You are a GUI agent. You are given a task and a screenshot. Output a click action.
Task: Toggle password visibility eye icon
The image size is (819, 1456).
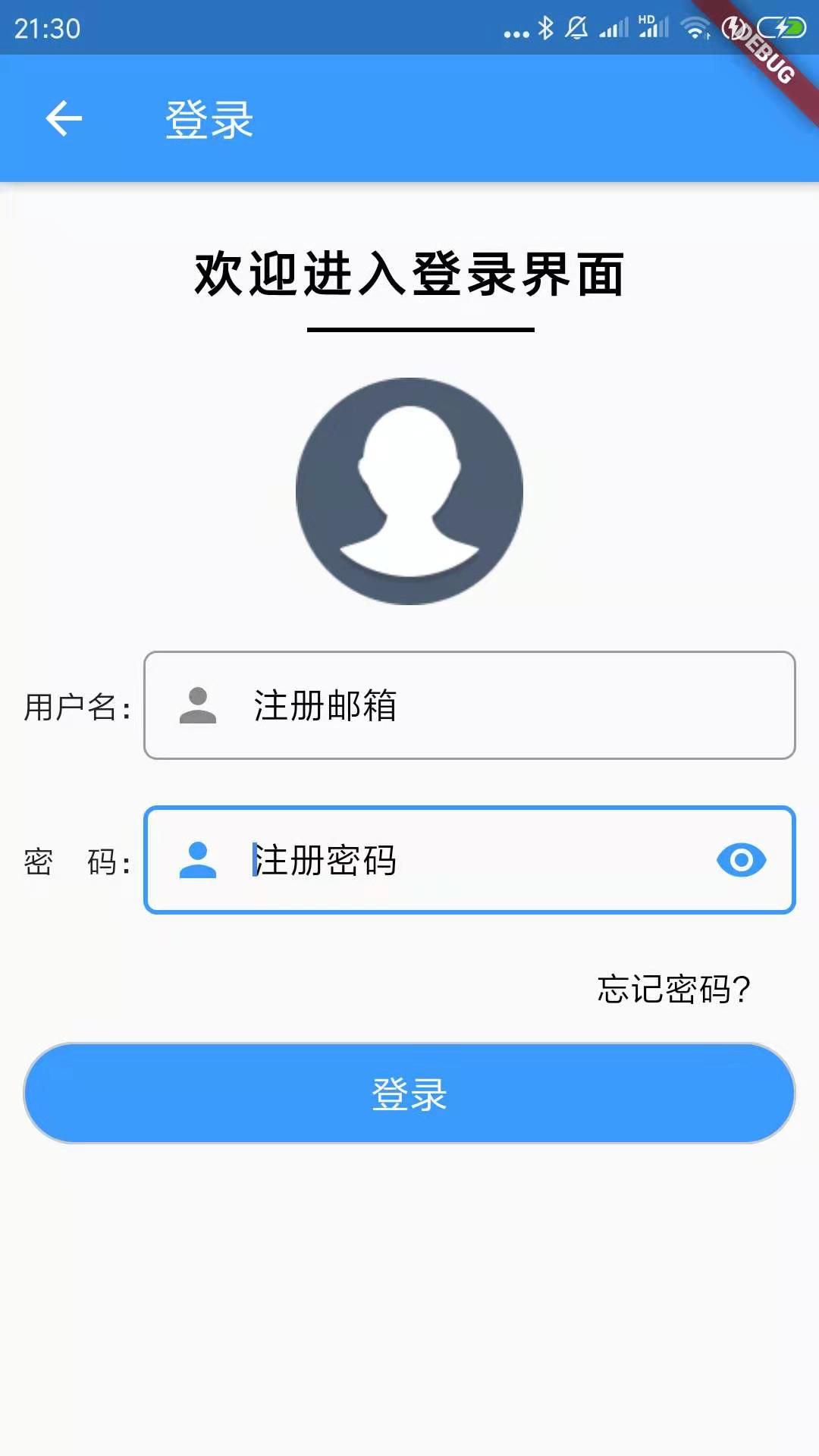pyautogui.click(x=741, y=860)
